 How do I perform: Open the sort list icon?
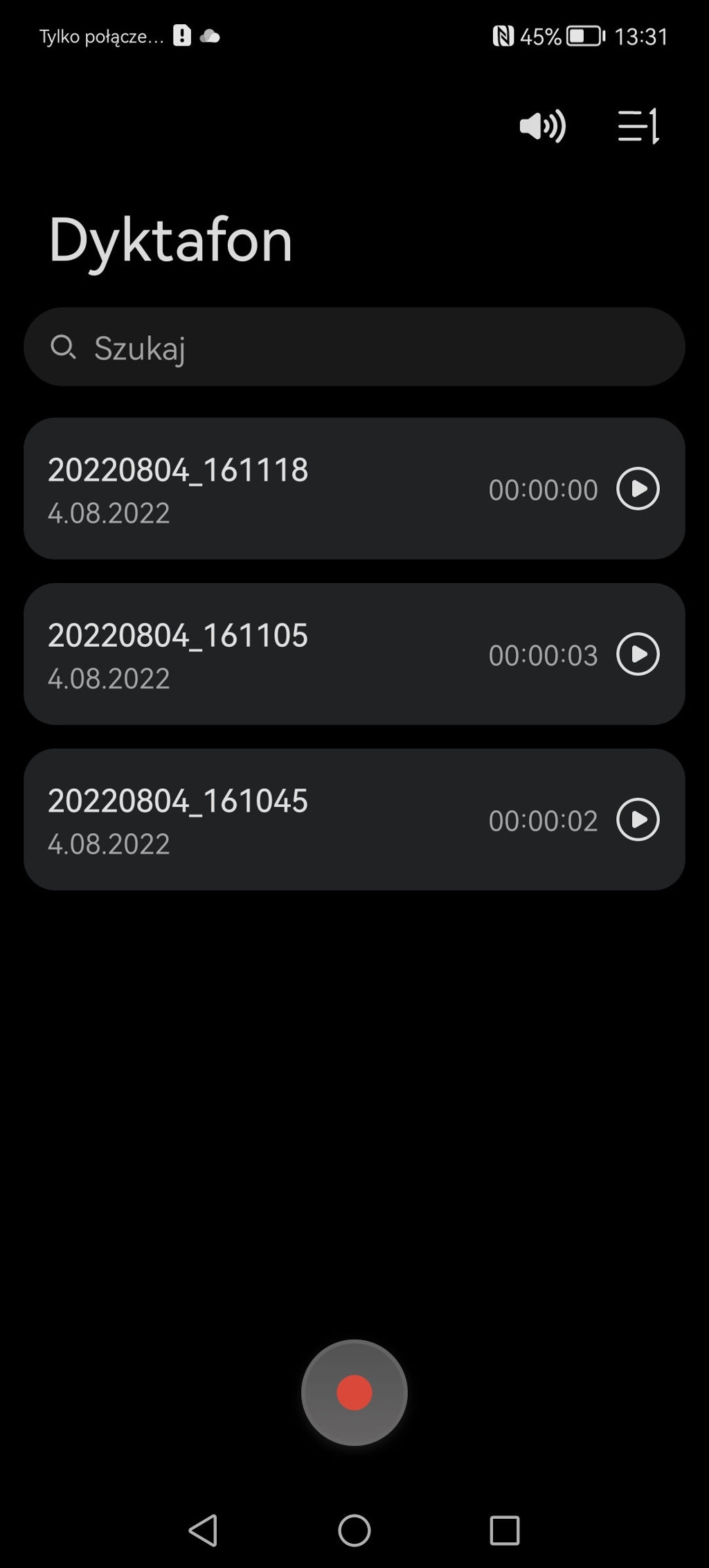[638, 126]
